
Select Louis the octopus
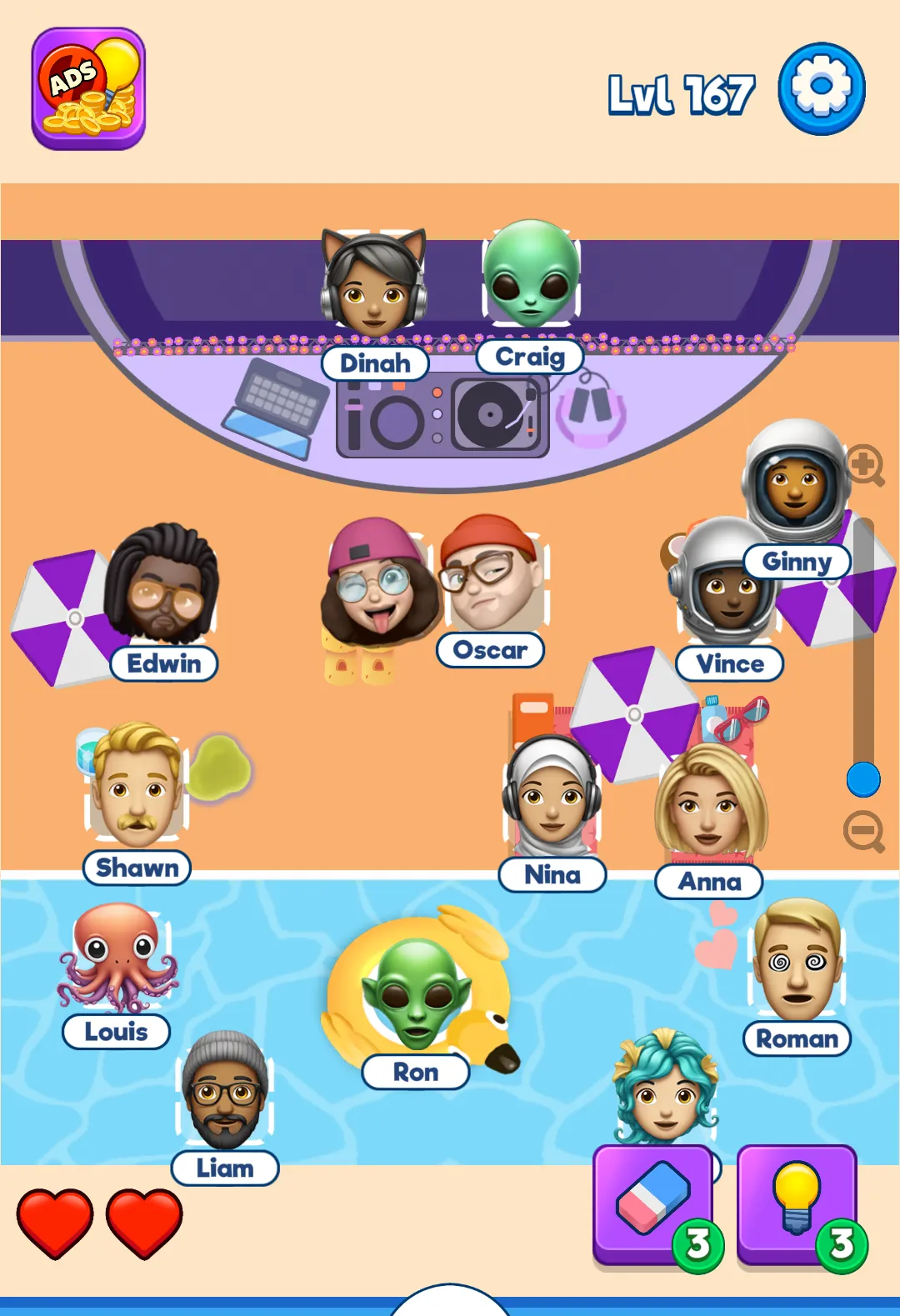[117, 958]
